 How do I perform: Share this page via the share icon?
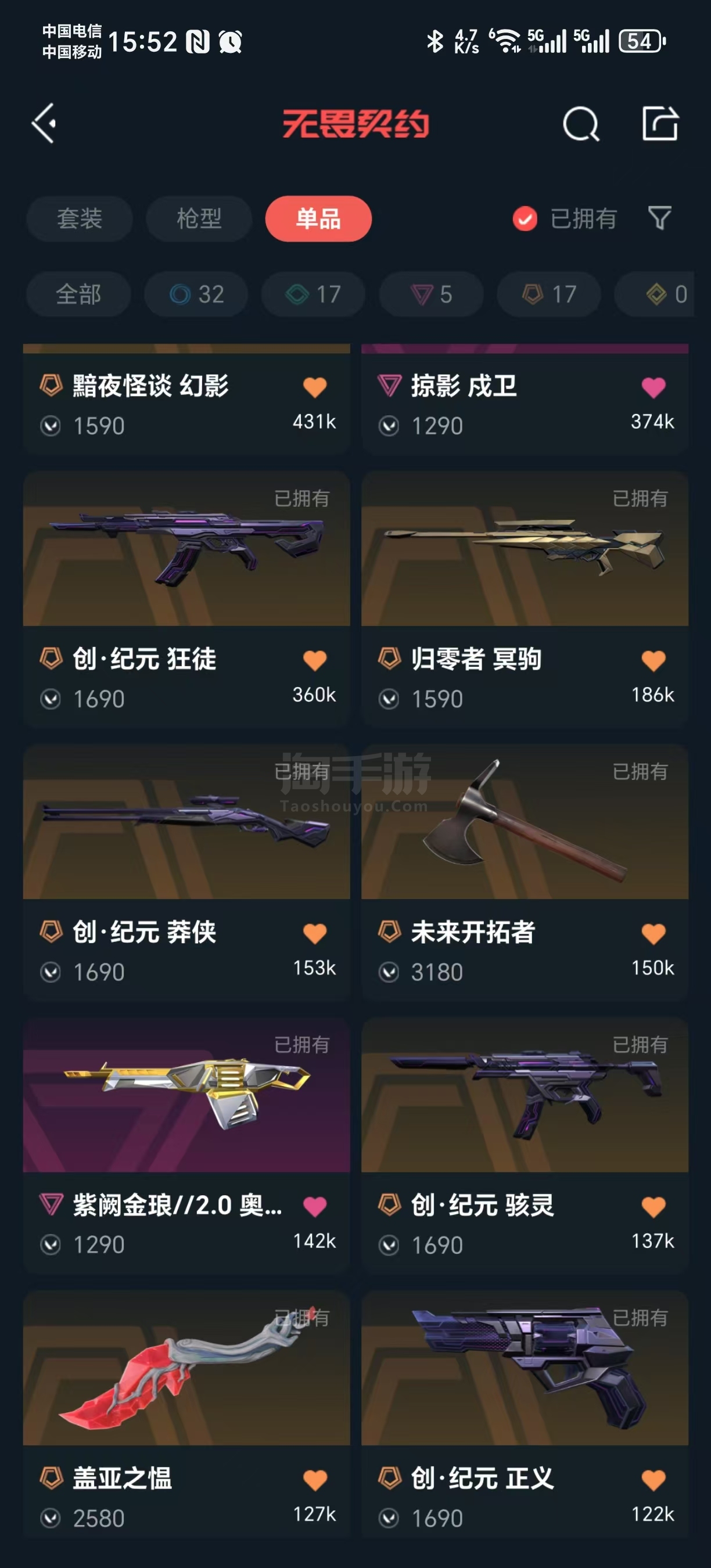tap(660, 124)
